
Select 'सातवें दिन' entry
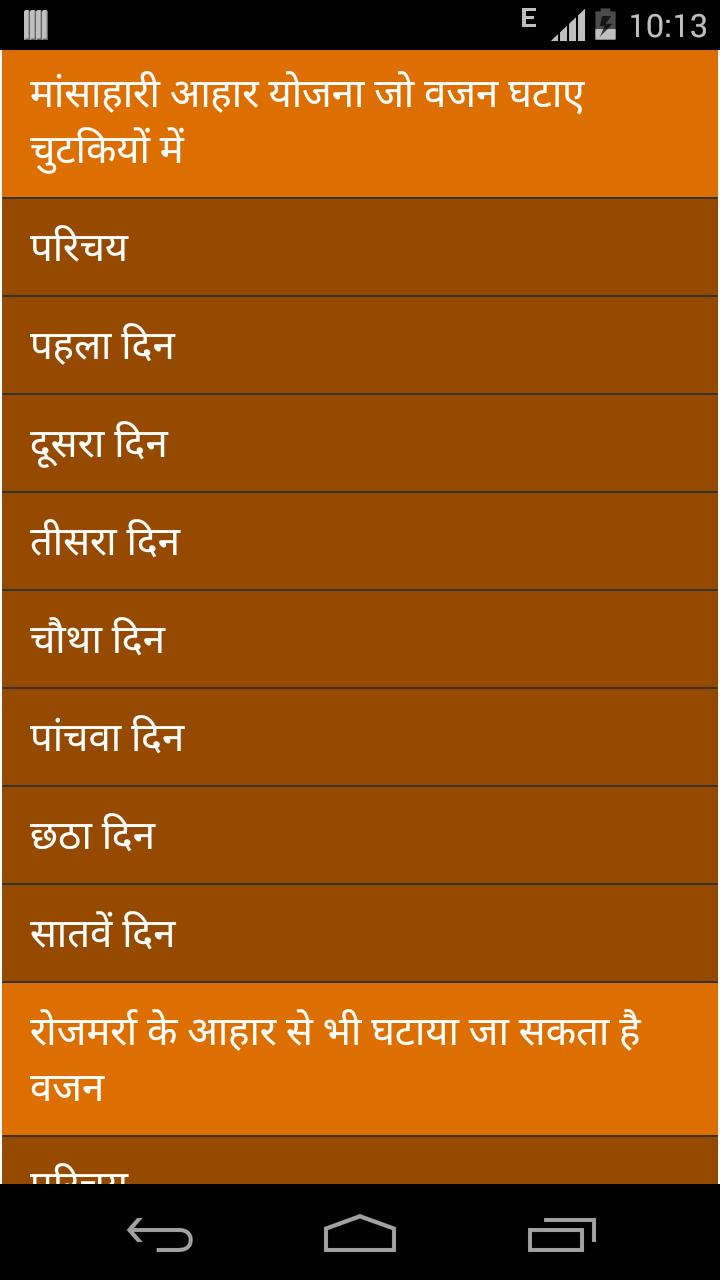pos(360,933)
